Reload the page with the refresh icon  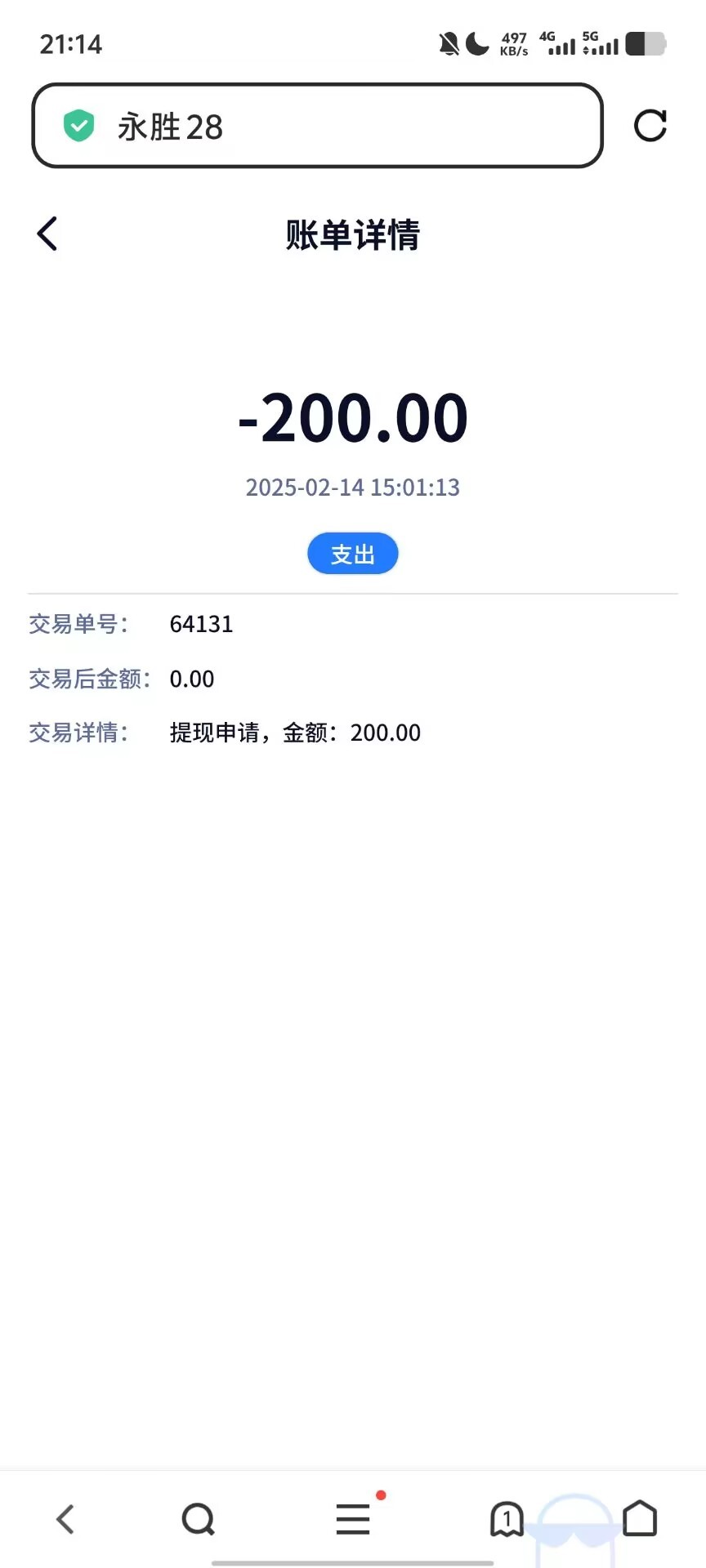tap(650, 126)
